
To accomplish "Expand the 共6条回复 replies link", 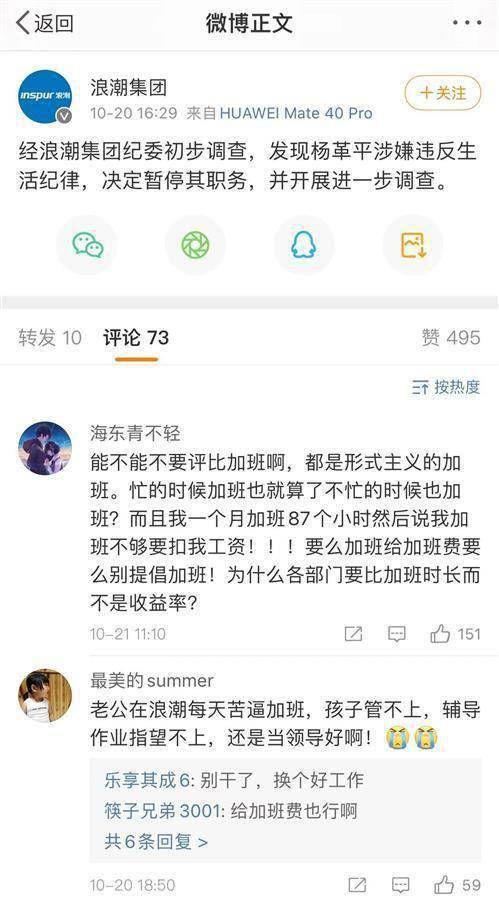I will pos(156,842).
